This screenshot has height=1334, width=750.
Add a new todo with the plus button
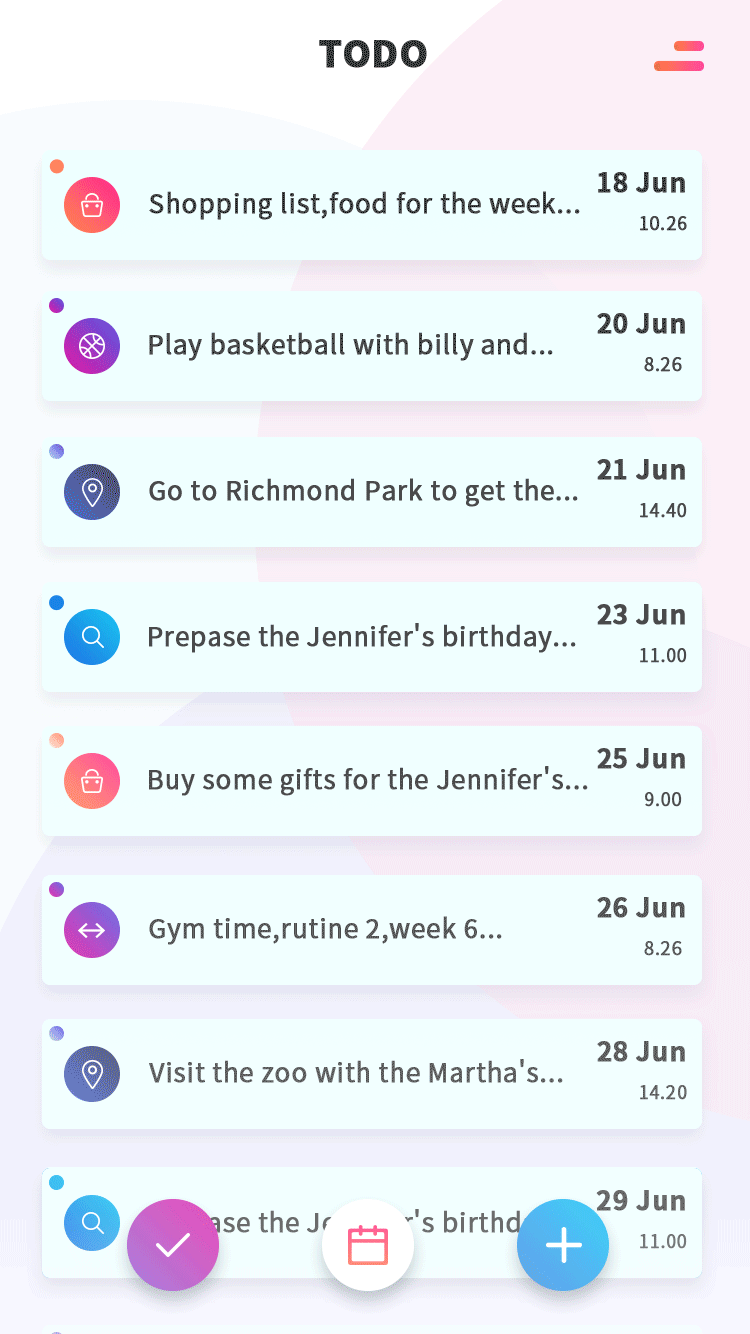(x=563, y=1245)
